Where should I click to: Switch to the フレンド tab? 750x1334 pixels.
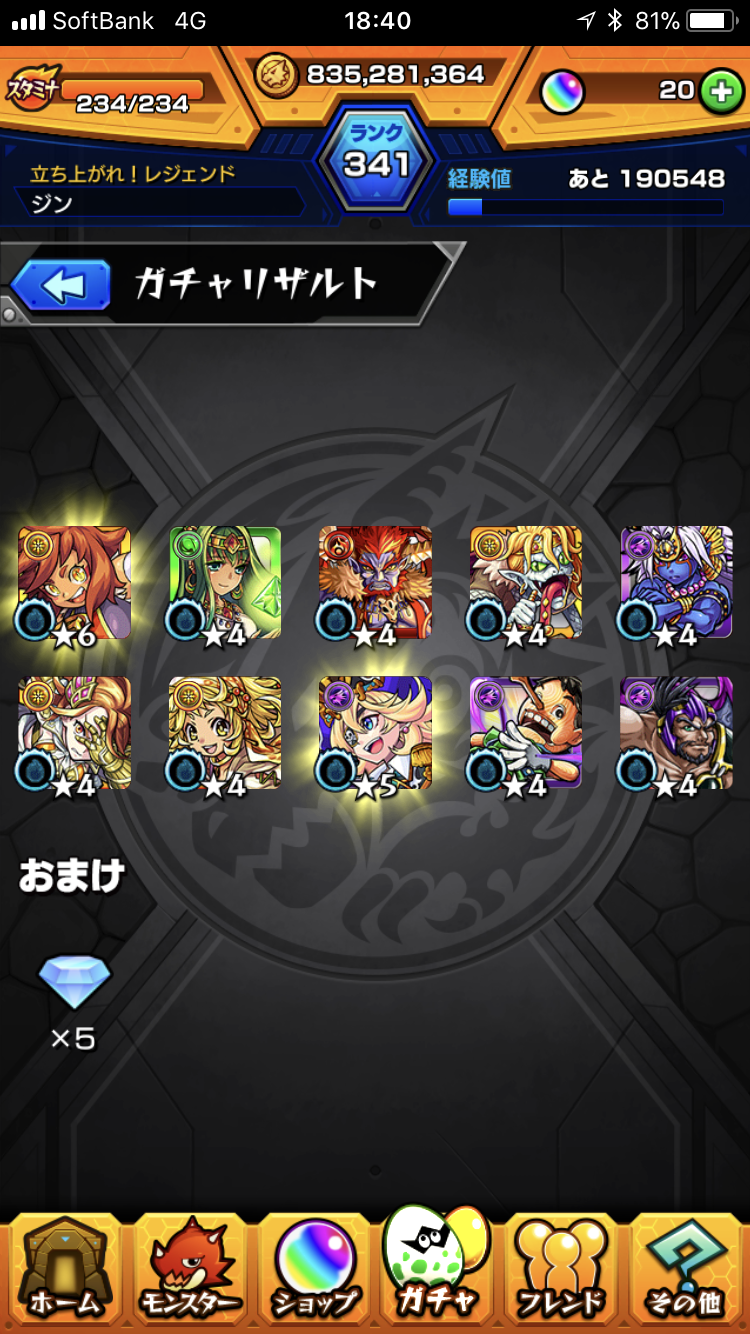563,1270
